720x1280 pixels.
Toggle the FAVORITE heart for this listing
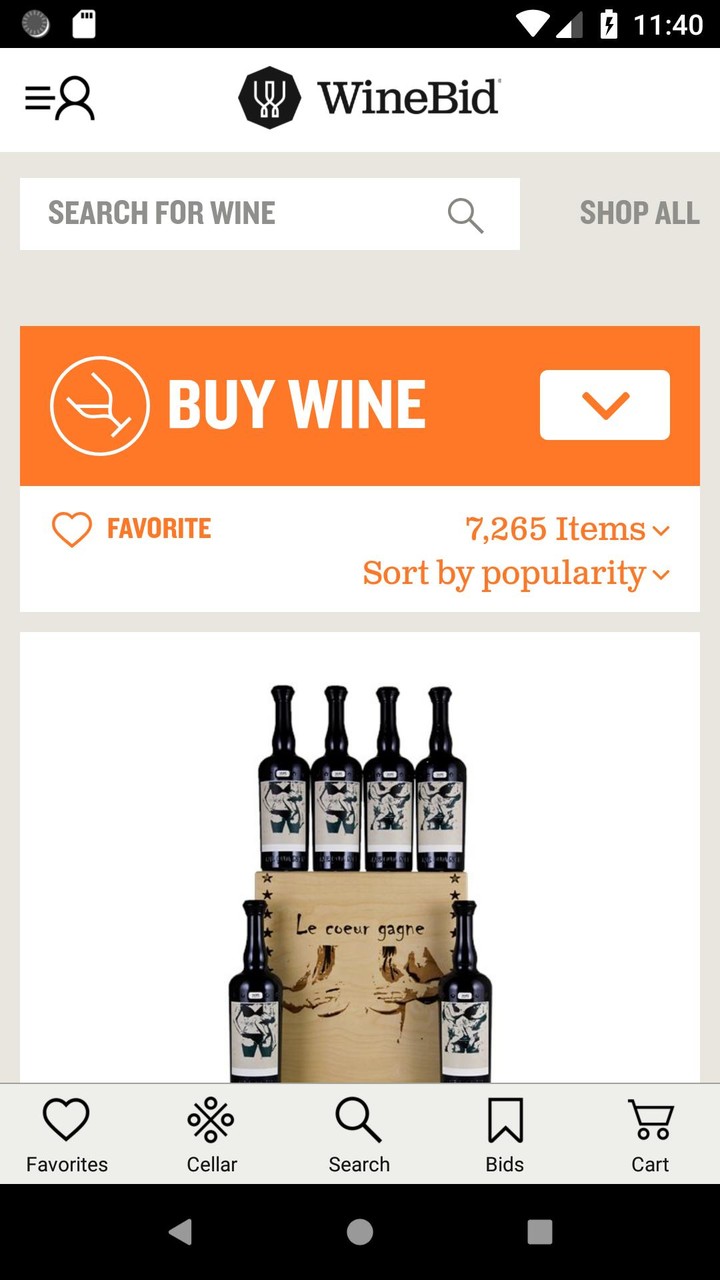[70, 528]
